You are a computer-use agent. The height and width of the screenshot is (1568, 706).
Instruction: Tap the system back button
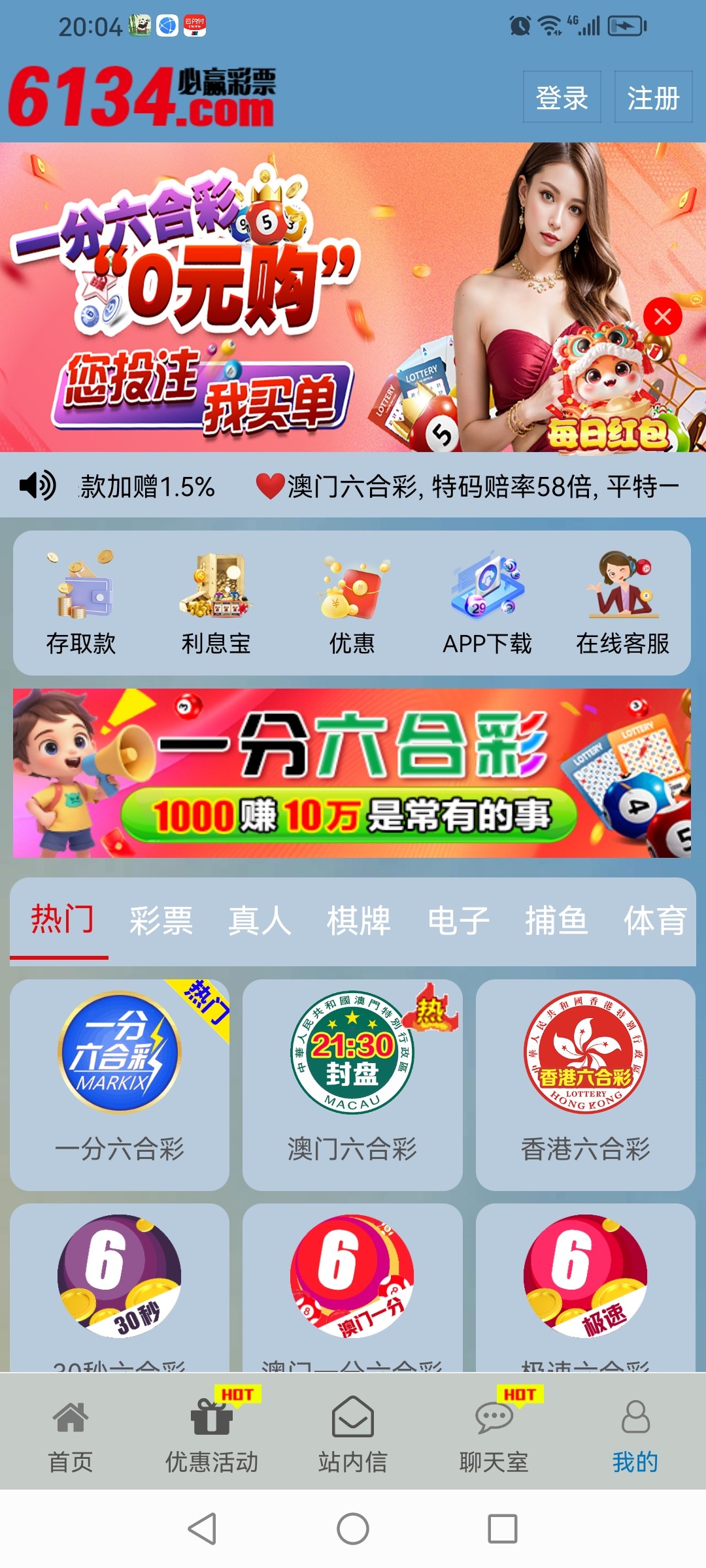tap(202, 1529)
